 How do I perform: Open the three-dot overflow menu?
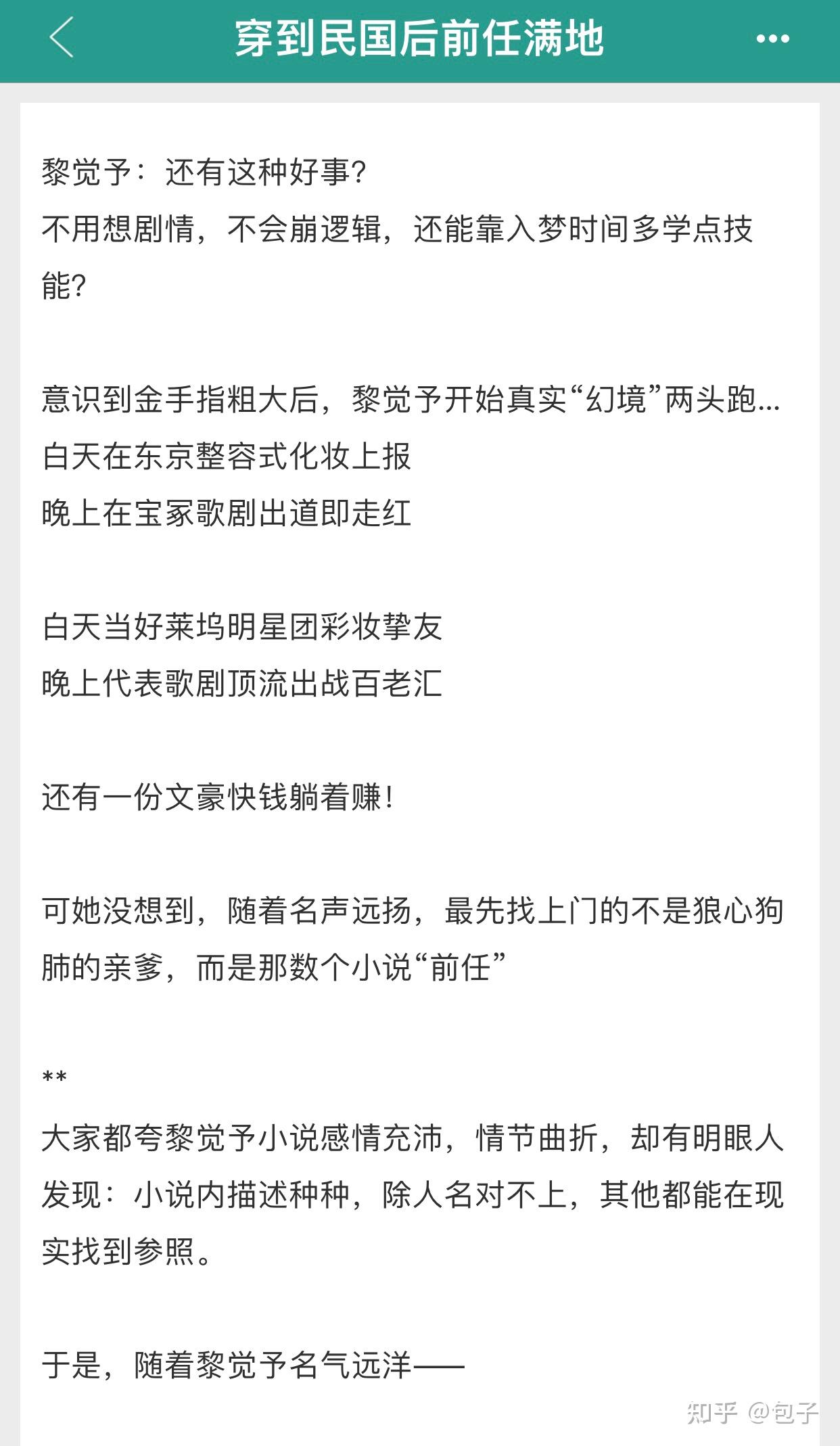(772, 39)
